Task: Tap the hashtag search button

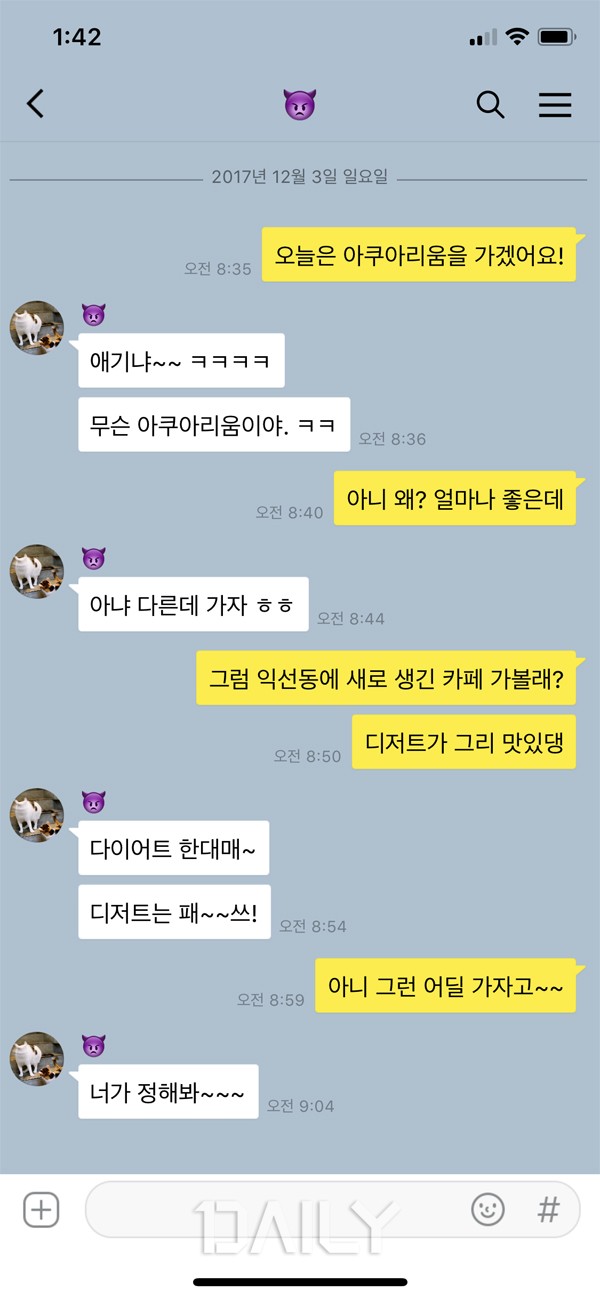Action: pyautogui.click(x=548, y=1210)
